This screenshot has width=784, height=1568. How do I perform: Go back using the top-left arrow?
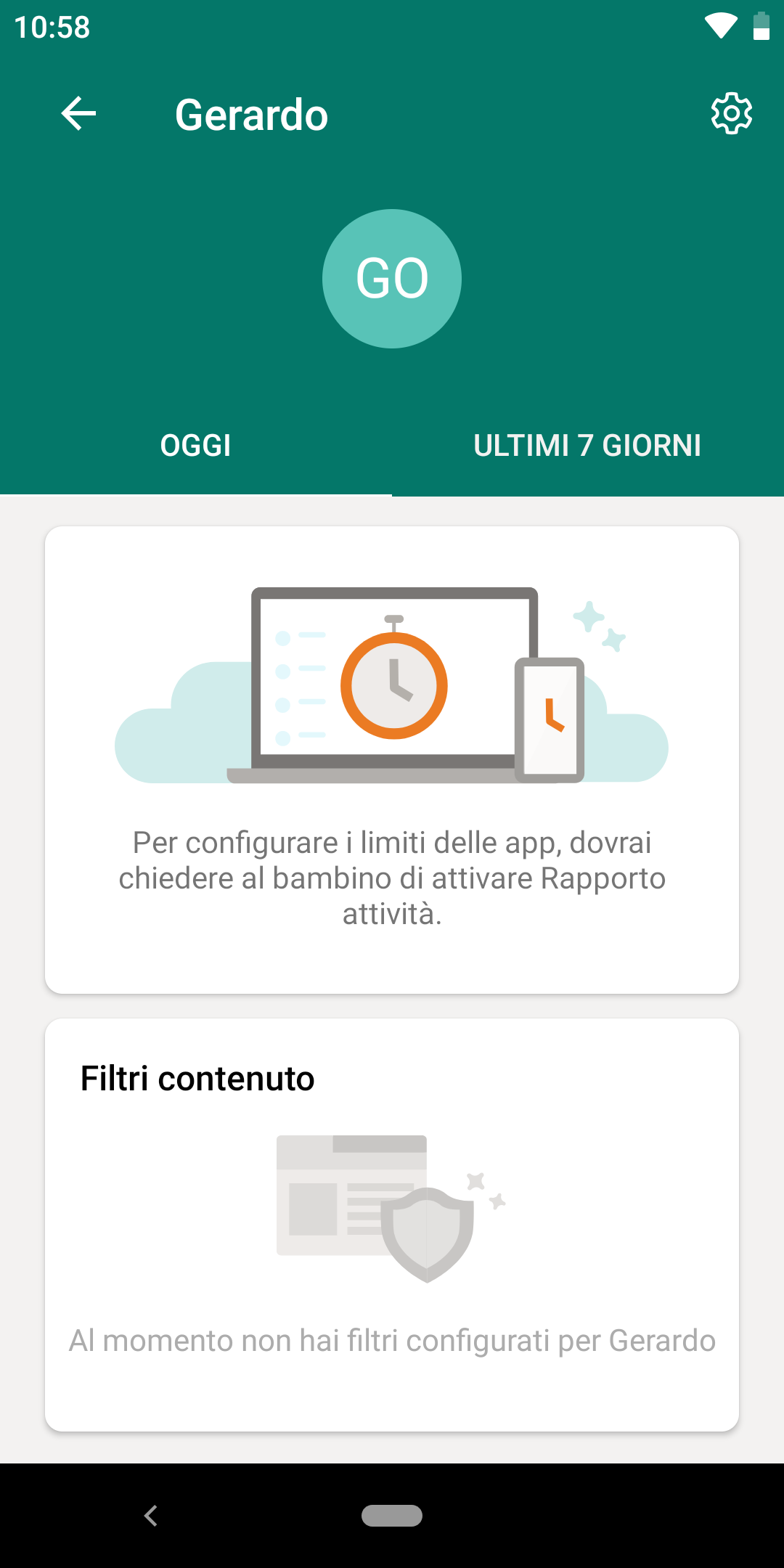click(78, 114)
